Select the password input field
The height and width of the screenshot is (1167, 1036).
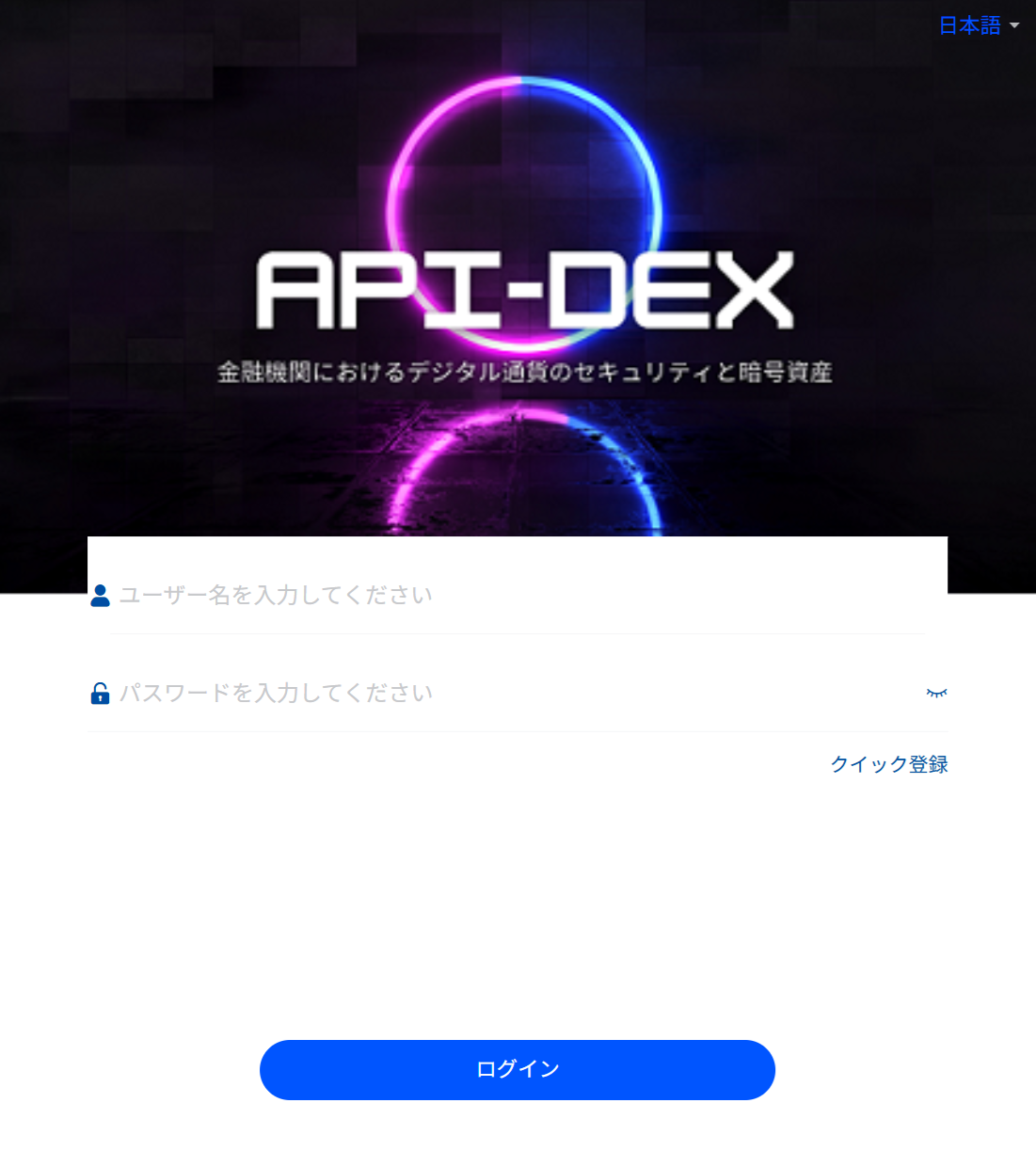tap(508, 694)
